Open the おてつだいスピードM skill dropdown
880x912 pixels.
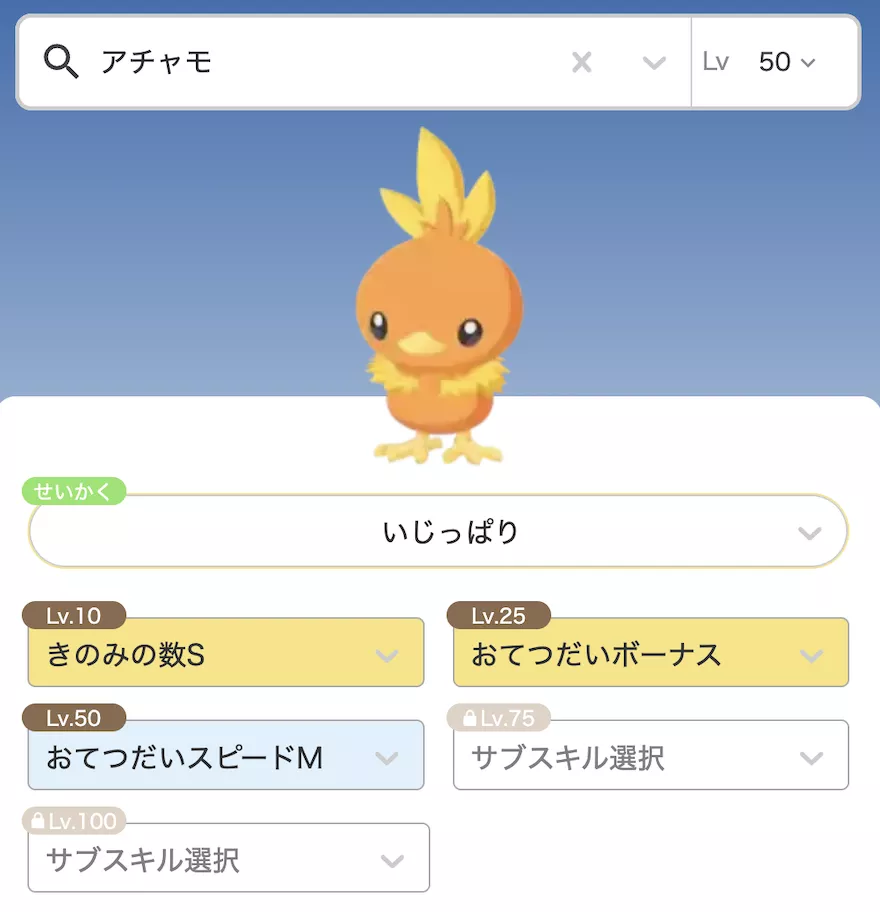tap(225, 755)
